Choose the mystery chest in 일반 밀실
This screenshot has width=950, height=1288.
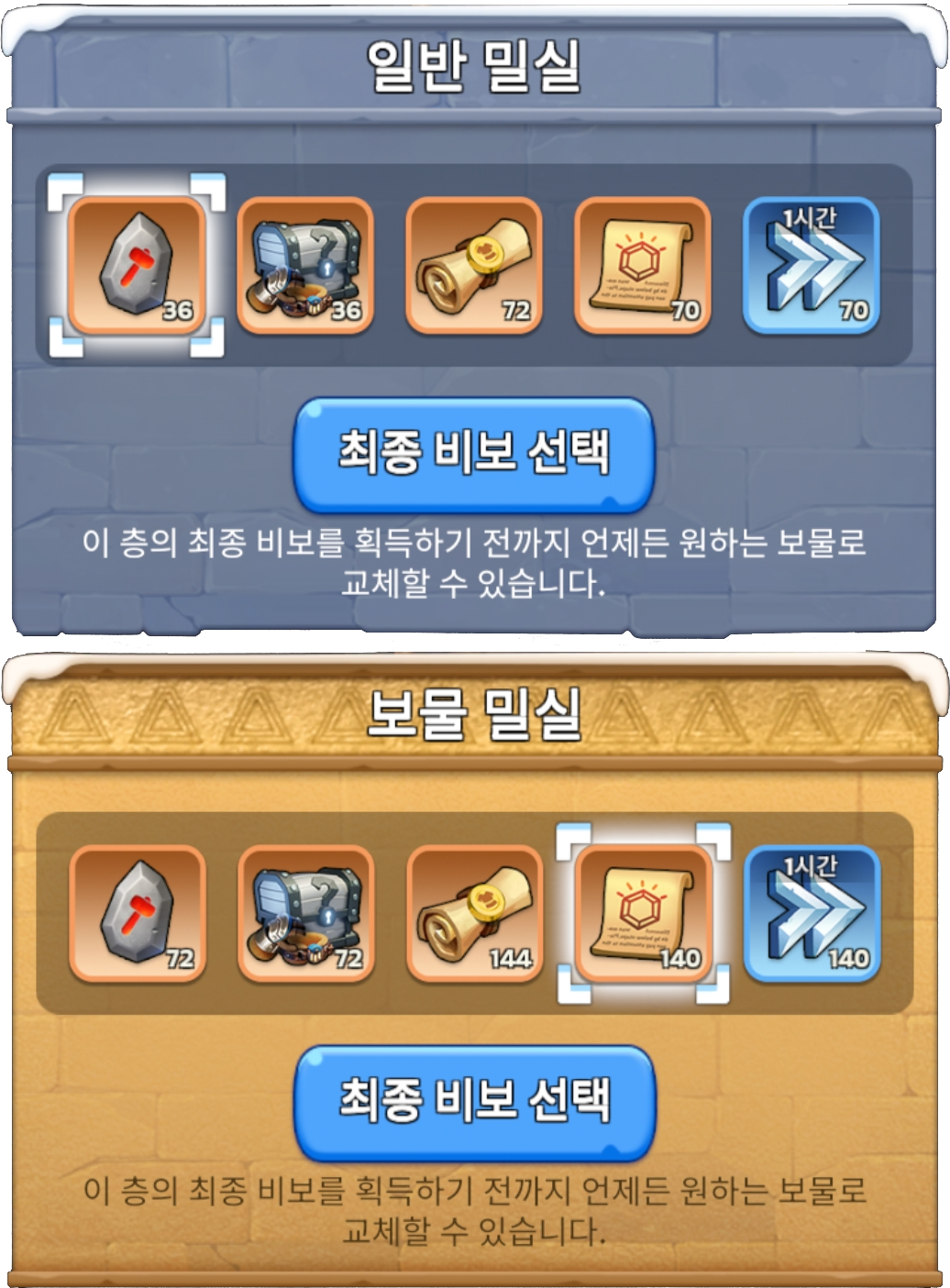point(305,265)
